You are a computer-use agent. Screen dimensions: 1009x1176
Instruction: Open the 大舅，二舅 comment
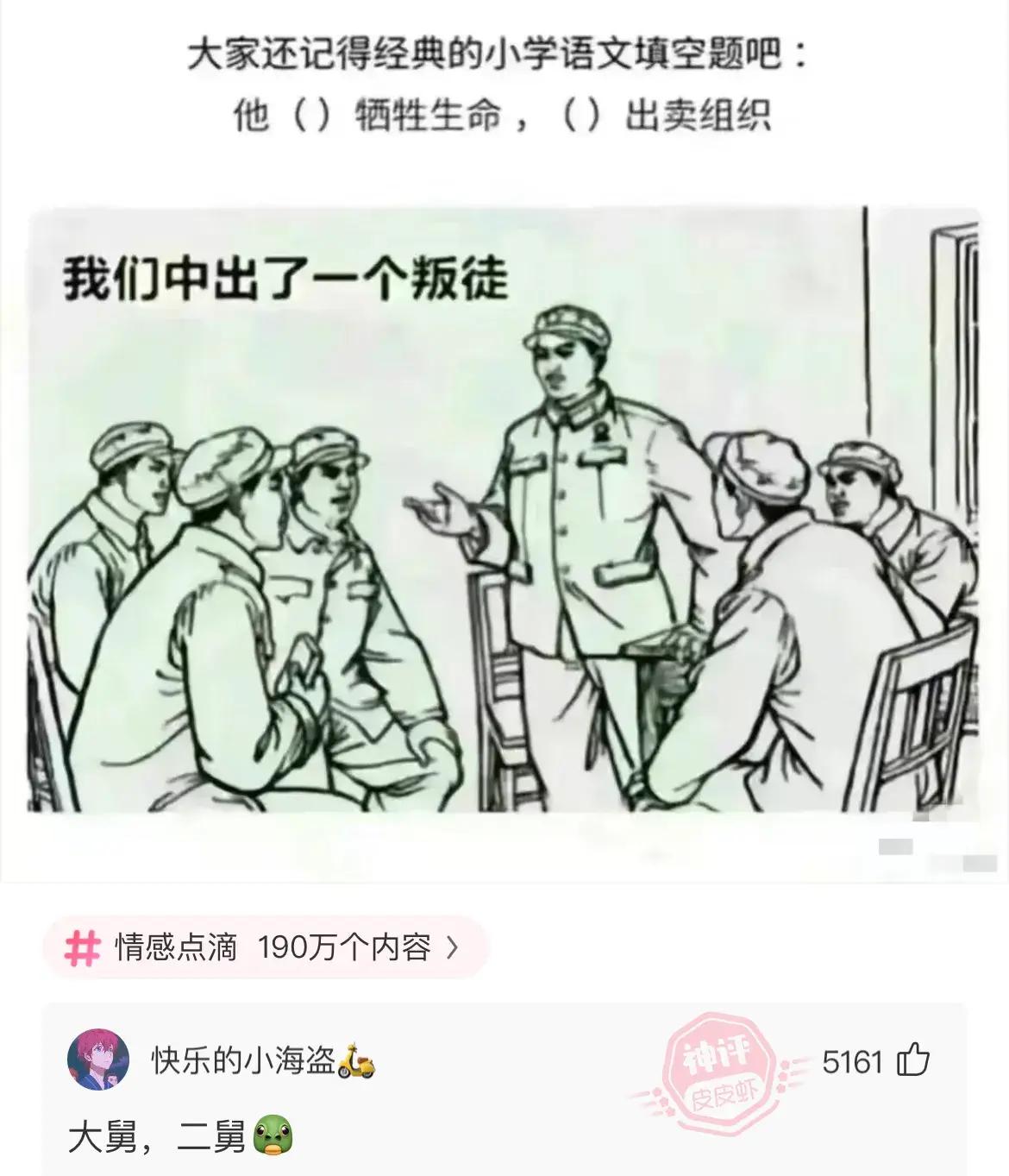[x=157, y=1137]
